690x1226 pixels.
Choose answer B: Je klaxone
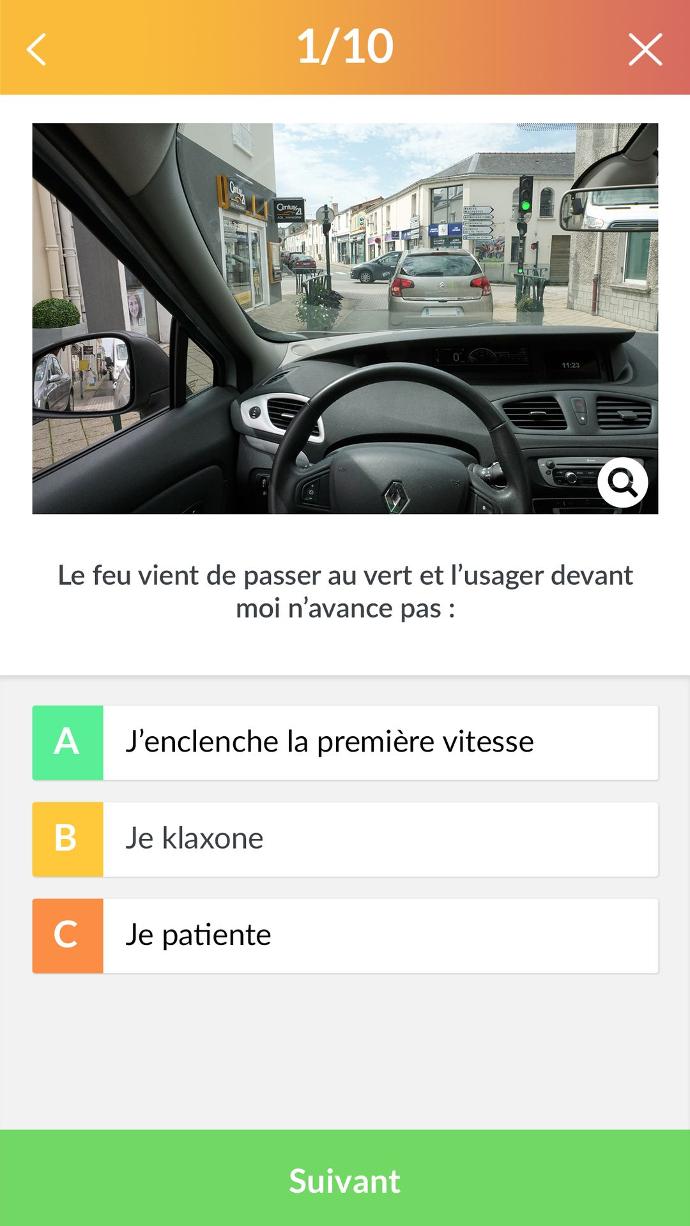[345, 838]
